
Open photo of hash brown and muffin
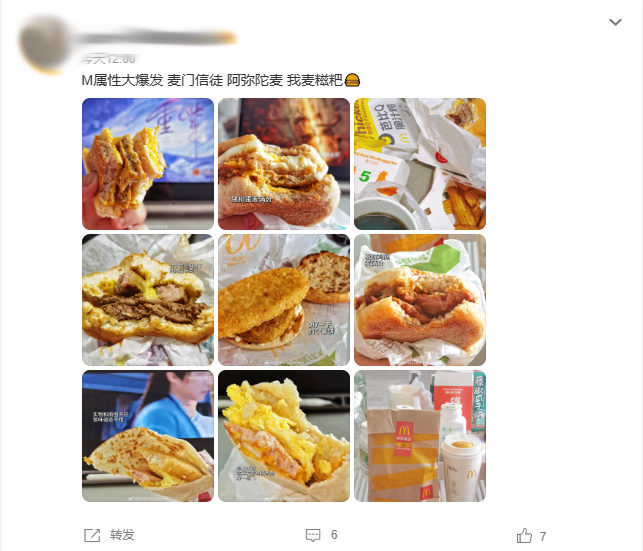point(283,300)
